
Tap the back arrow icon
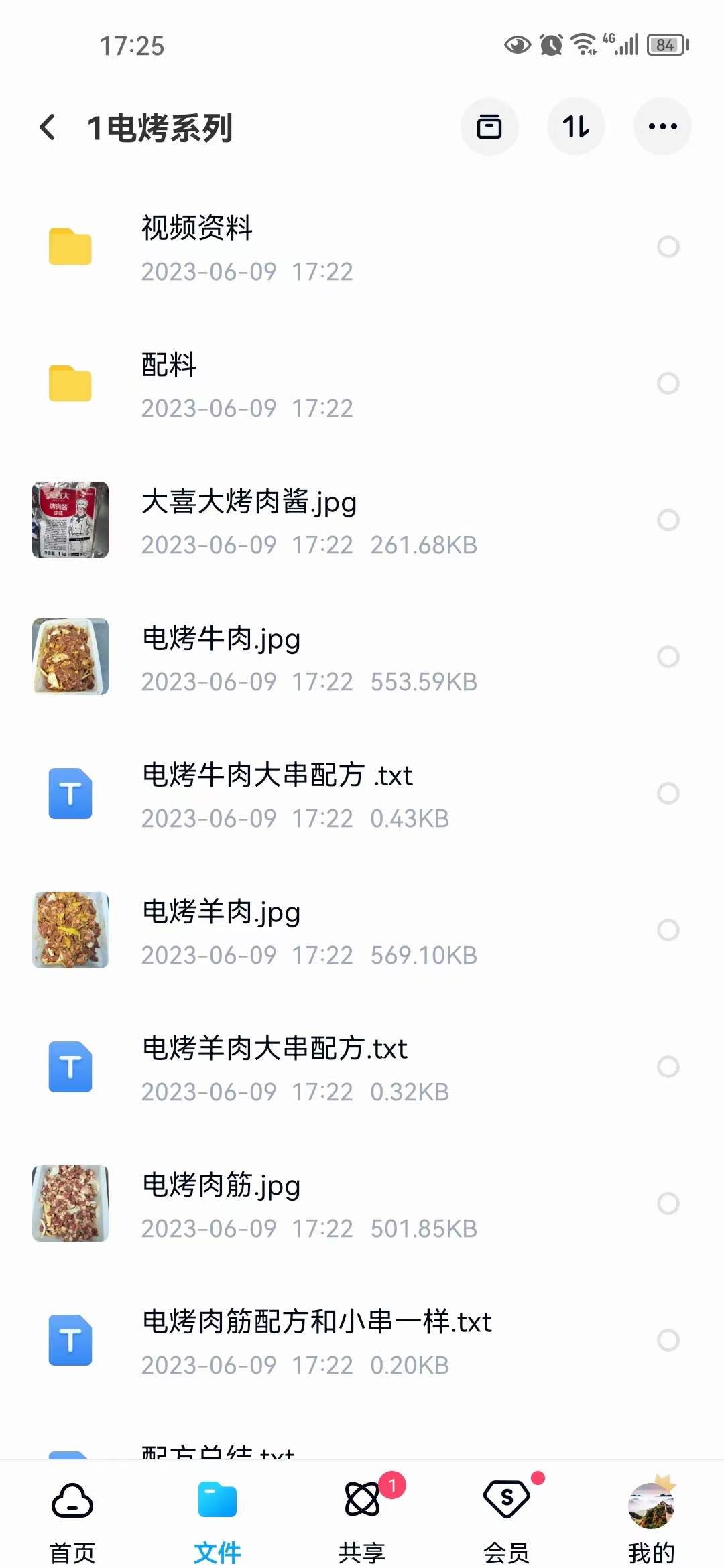(47, 127)
